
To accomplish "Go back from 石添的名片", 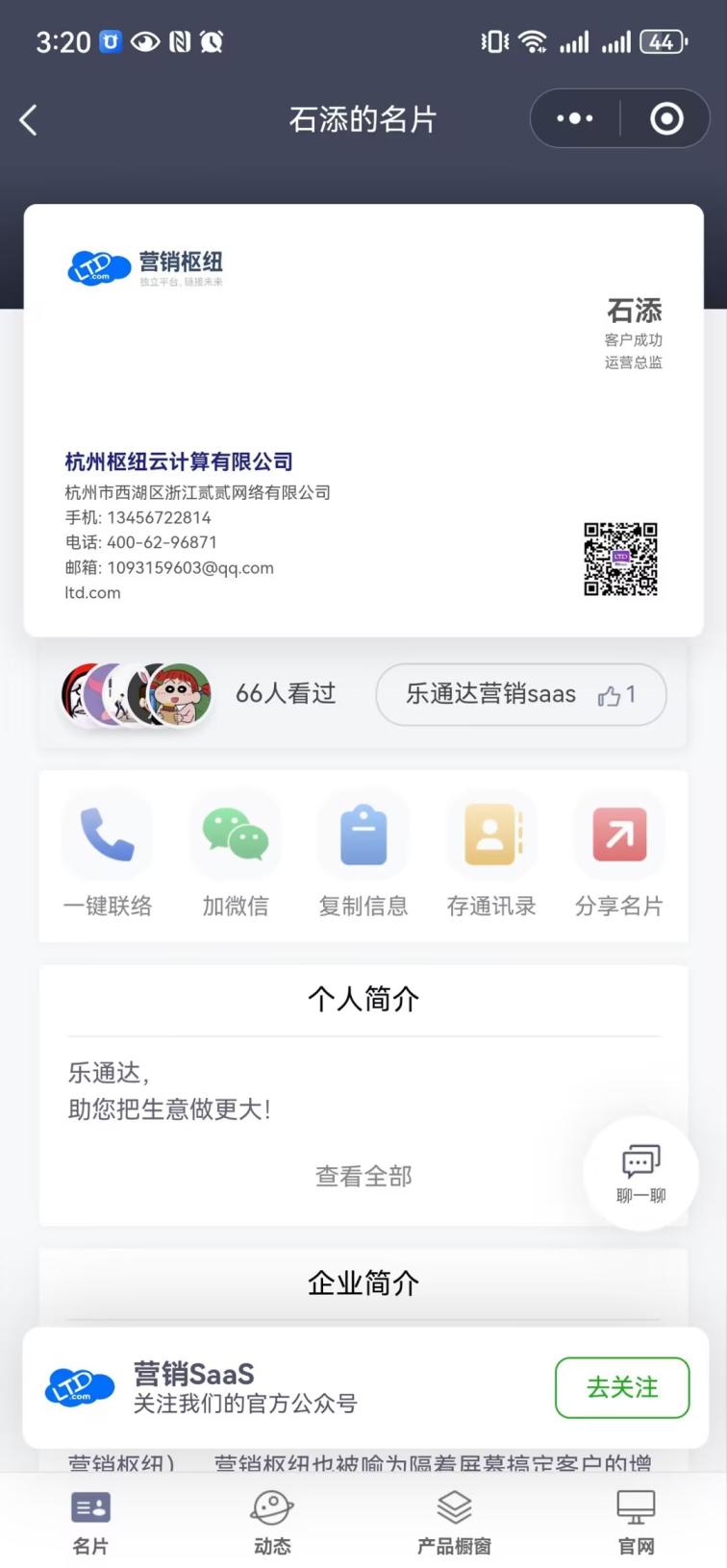I will [x=29, y=120].
